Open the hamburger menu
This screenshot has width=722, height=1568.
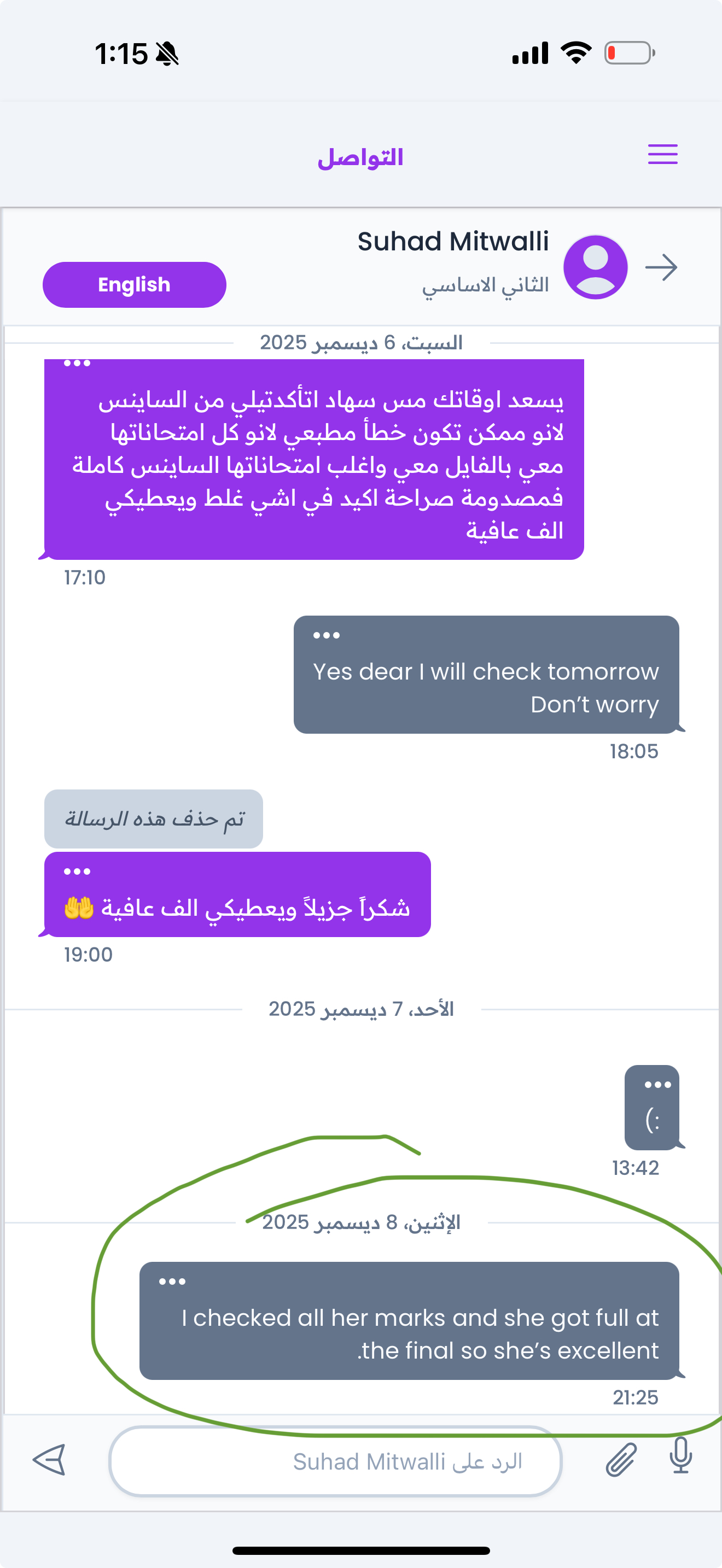click(x=662, y=155)
